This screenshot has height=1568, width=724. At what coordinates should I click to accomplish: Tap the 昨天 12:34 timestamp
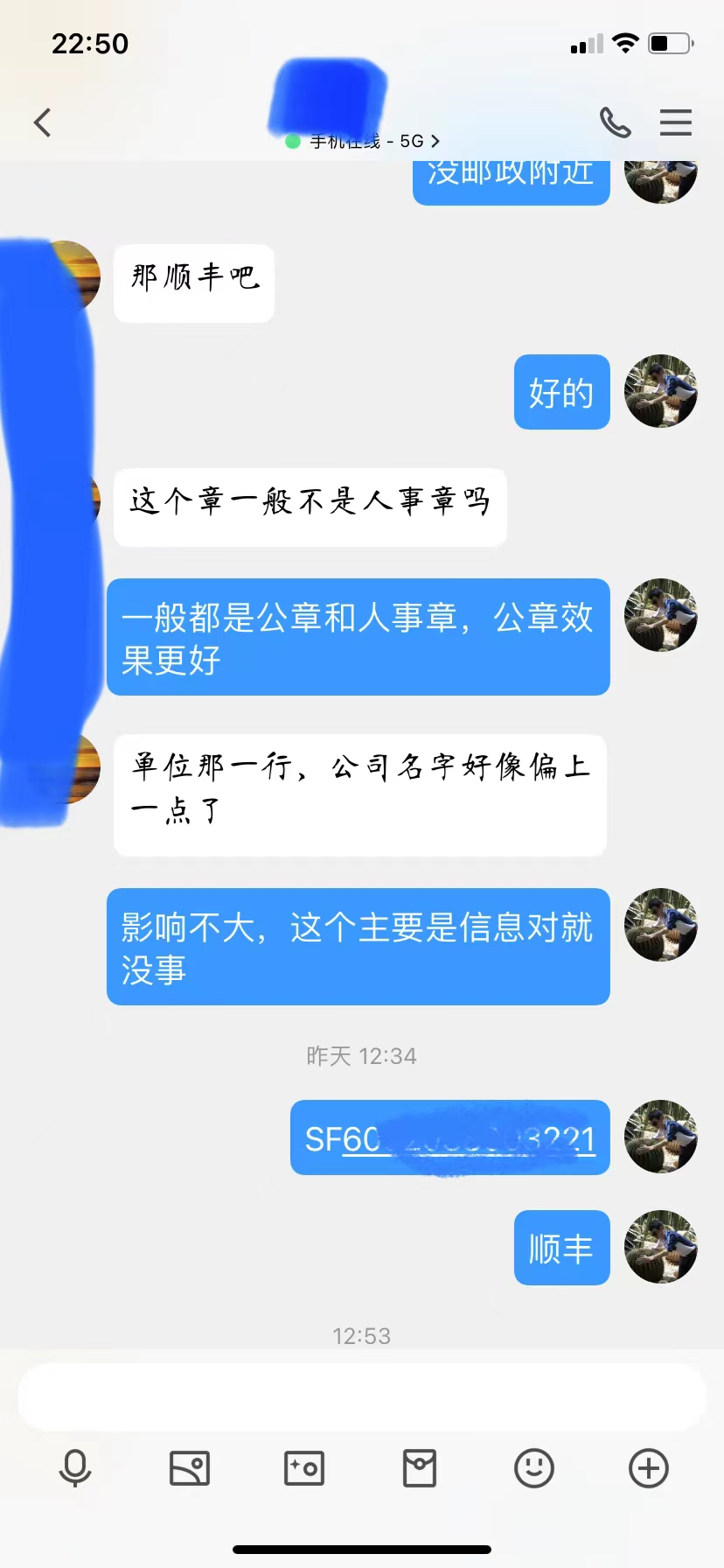click(x=361, y=1056)
